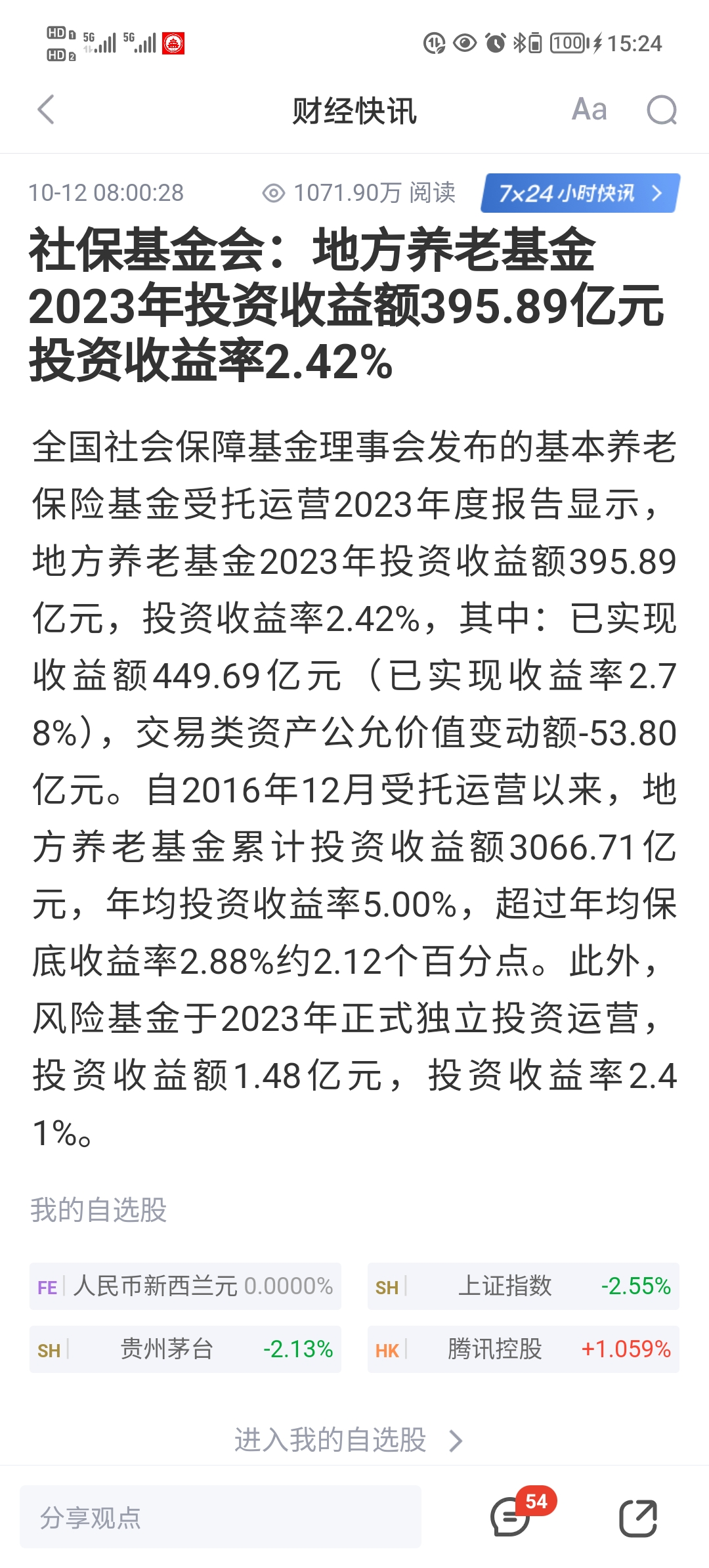Go back using the top-left arrow

(46, 110)
